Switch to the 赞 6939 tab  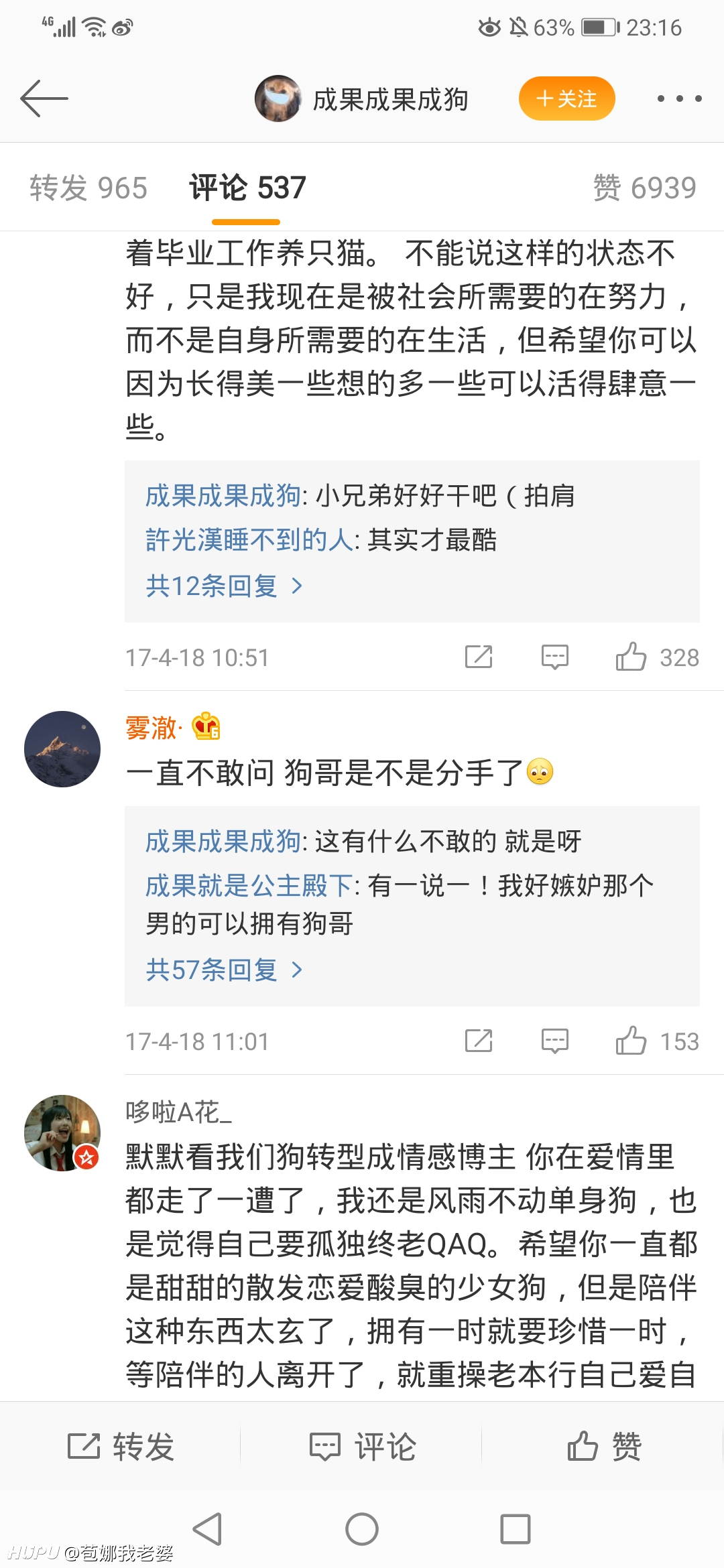pos(644,188)
